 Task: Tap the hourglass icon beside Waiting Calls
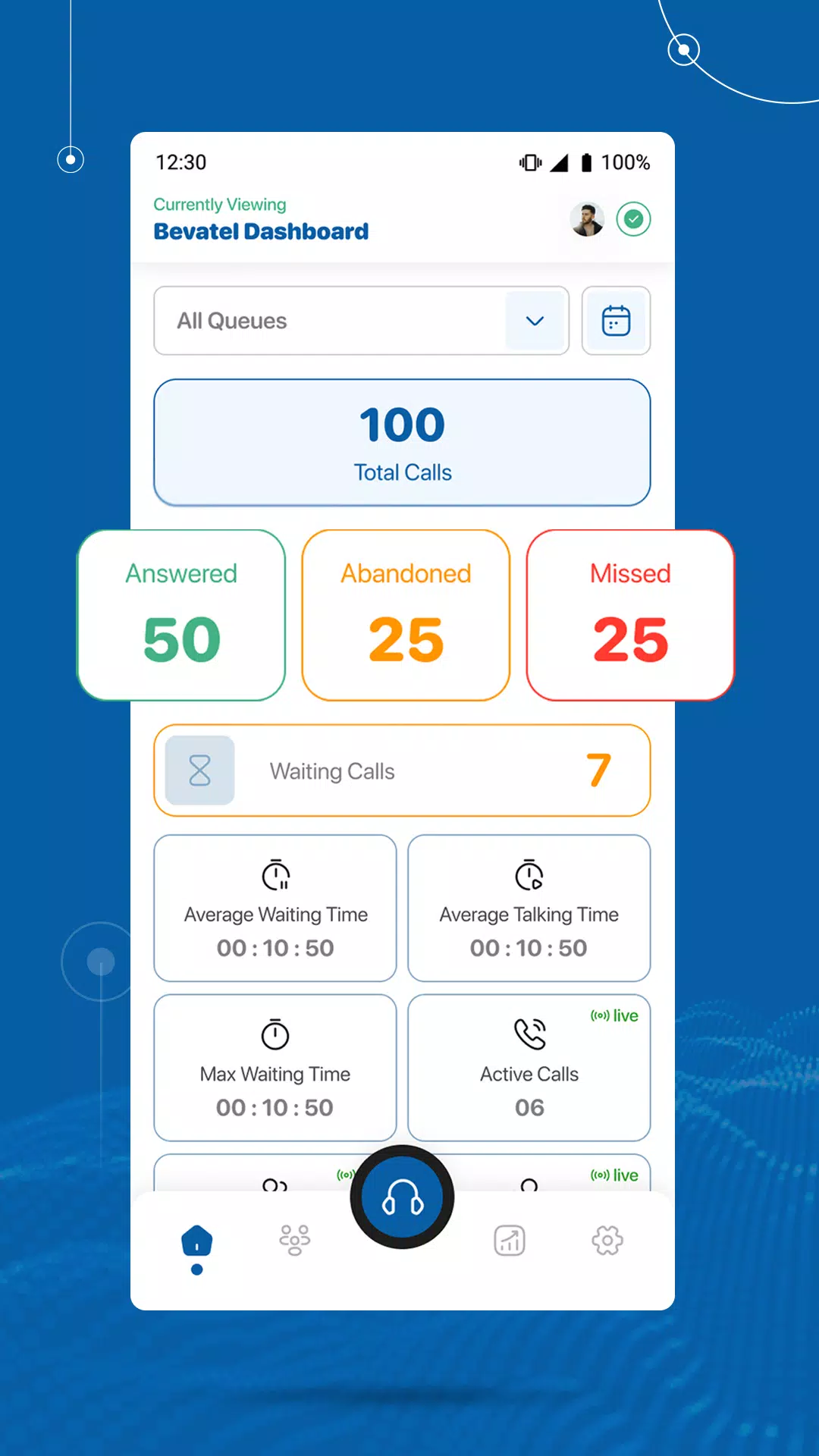pos(199,770)
